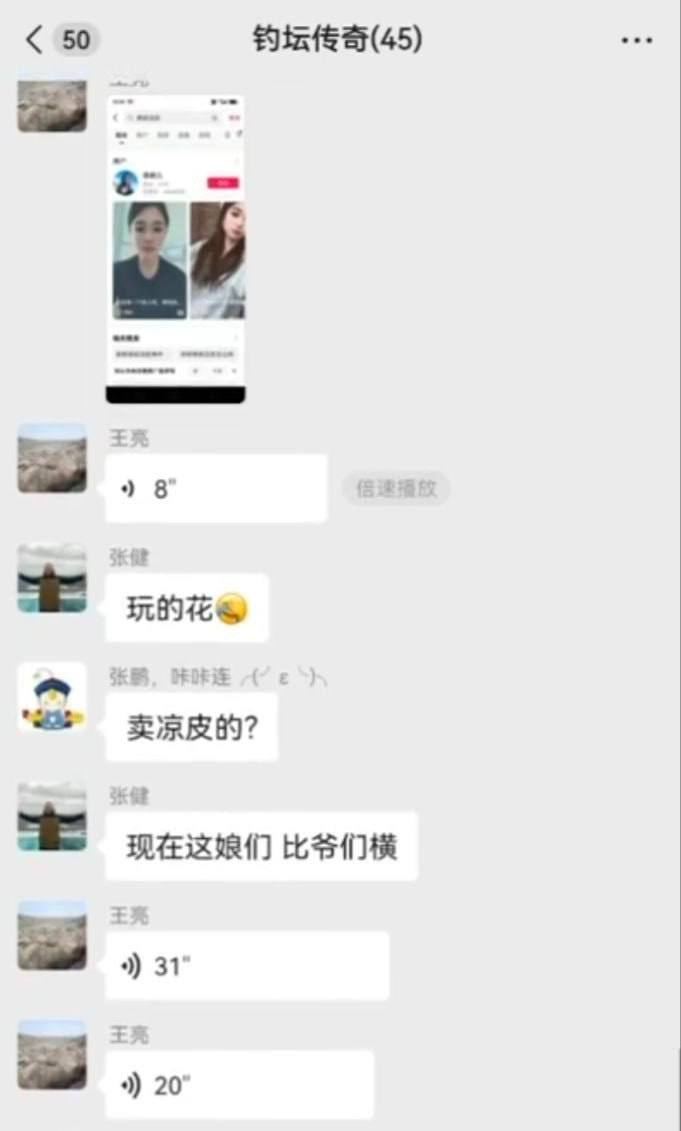Screen dimensions: 681x1131
Task: Open avatar of sender of 卖凉皮的?
Action: click(x=52, y=697)
